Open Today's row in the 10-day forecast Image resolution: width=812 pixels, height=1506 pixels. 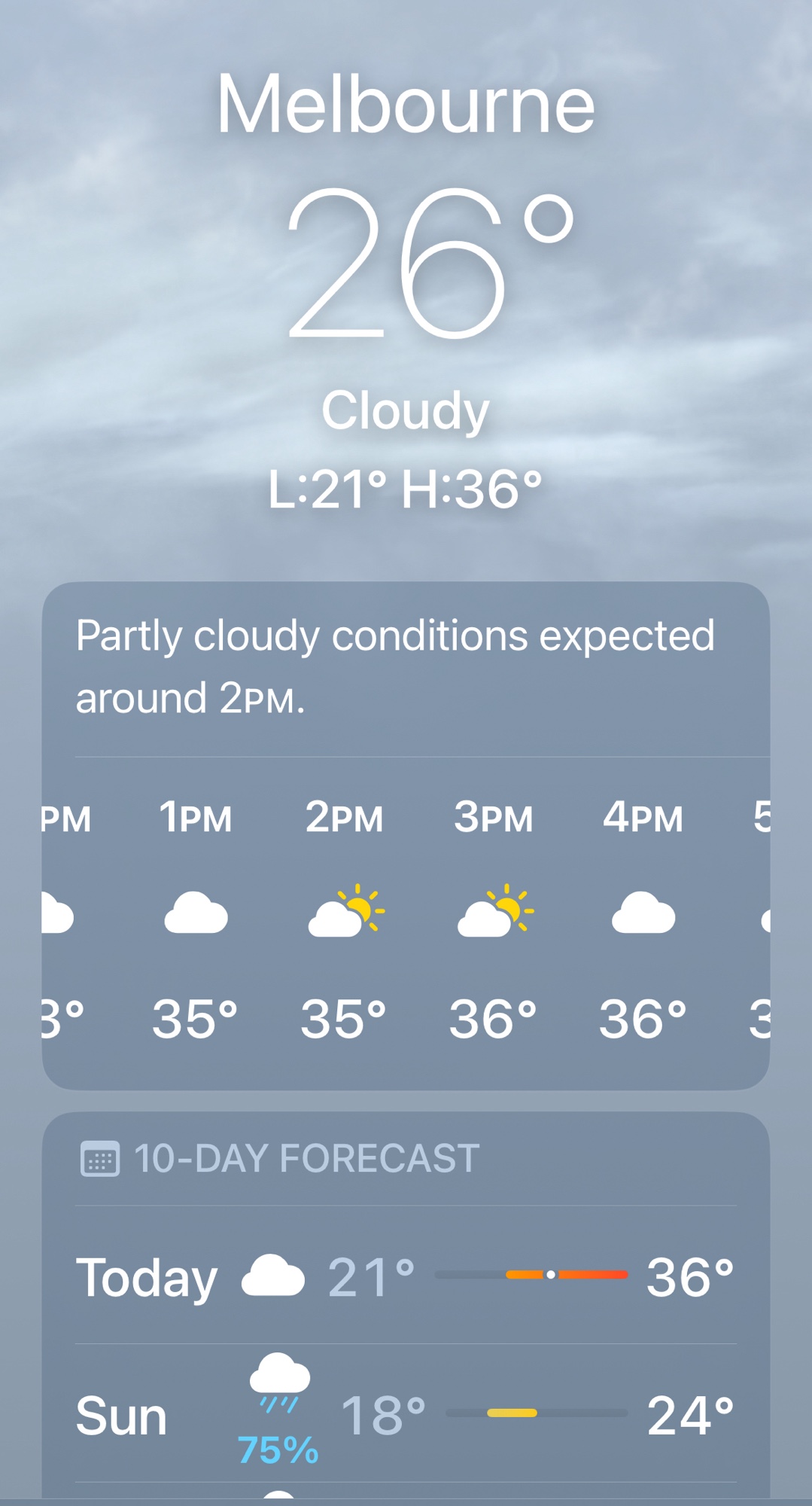coord(405,1276)
